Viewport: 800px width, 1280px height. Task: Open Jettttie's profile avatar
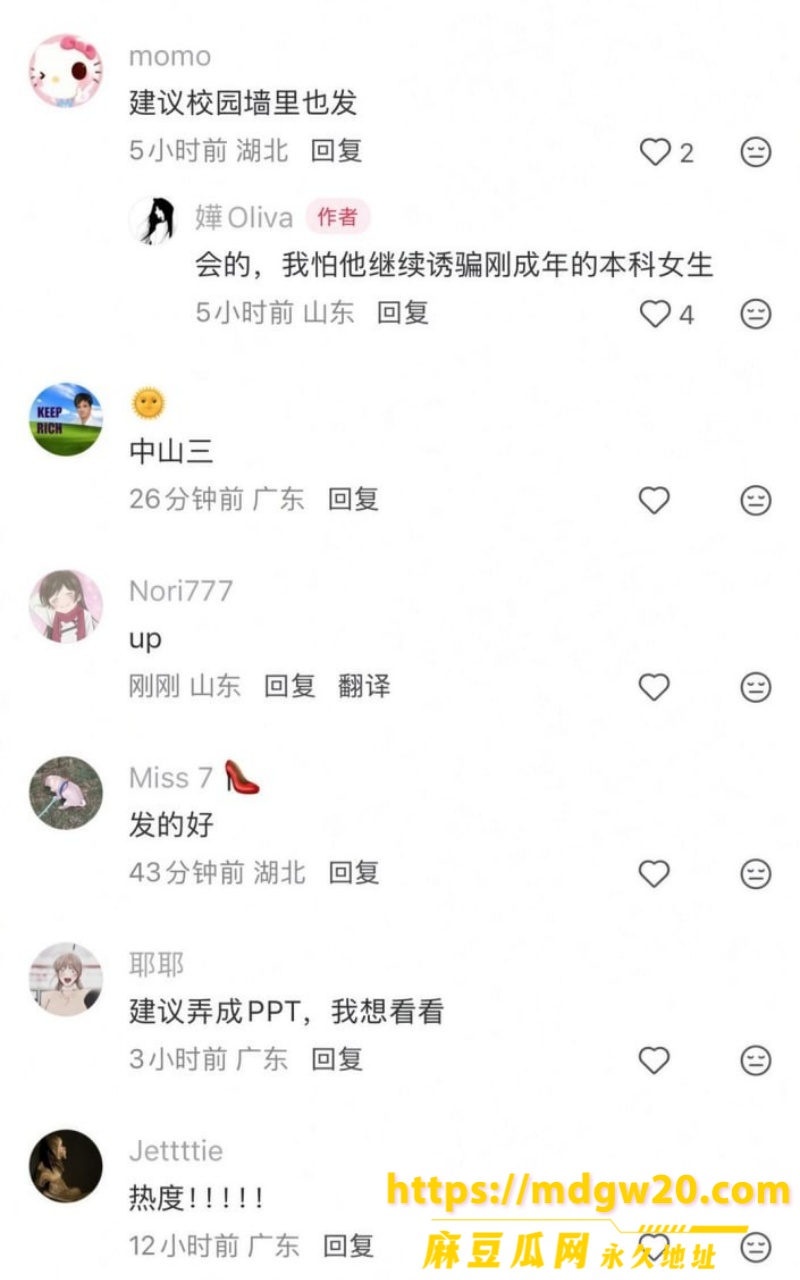click(x=66, y=1166)
